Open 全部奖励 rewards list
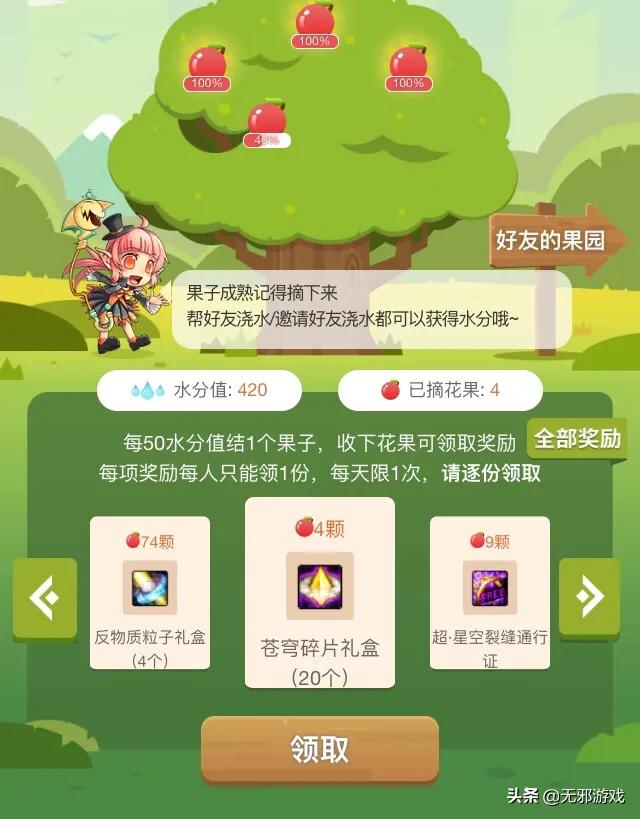 coord(576,438)
